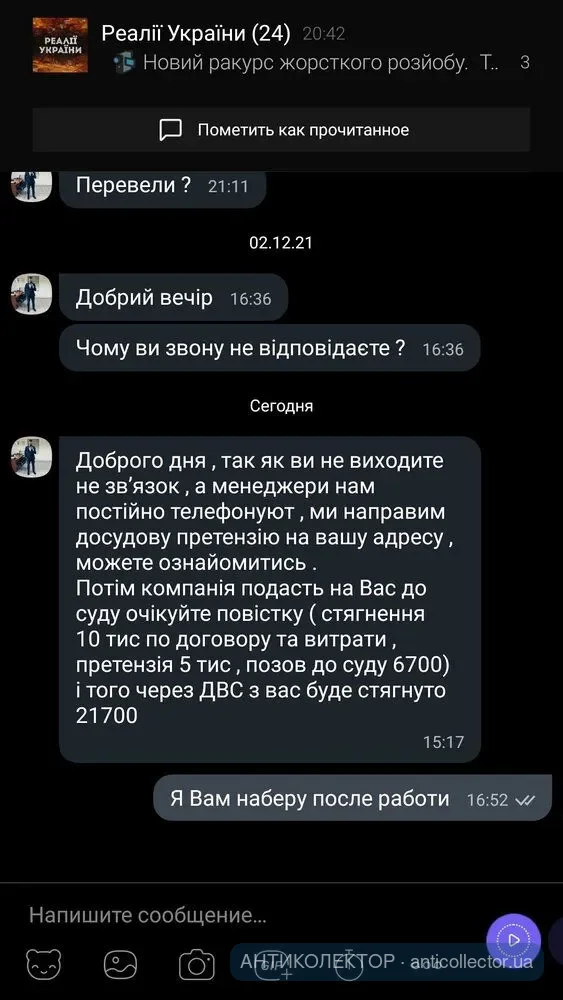This screenshot has width=563, height=1000.
Task: Open the gallery image icon
Action: [121, 964]
